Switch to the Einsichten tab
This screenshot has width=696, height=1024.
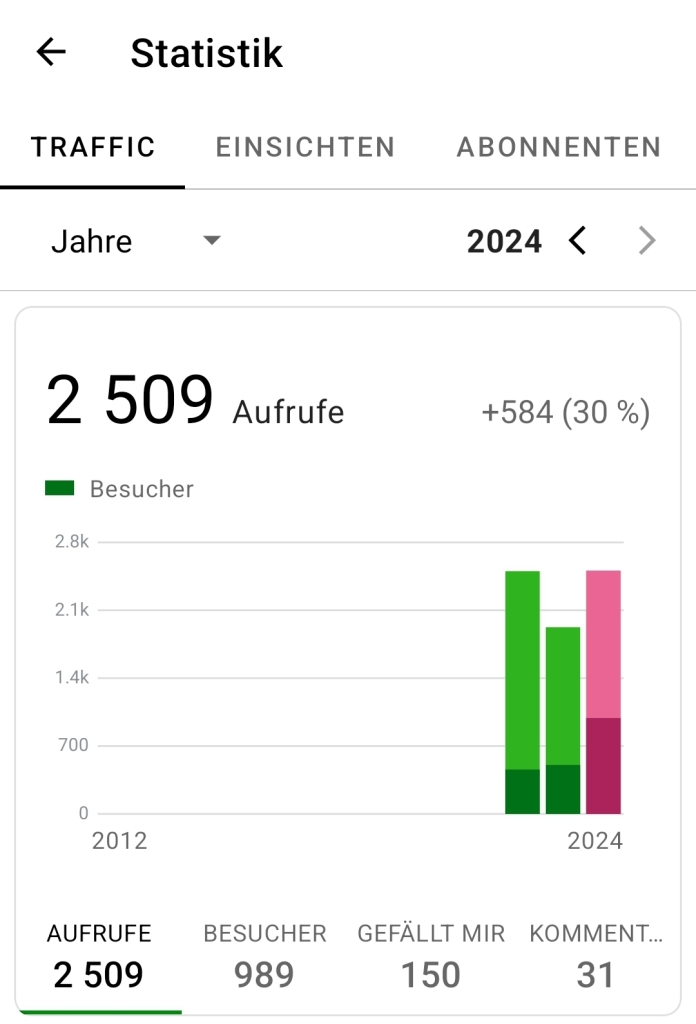click(x=305, y=148)
